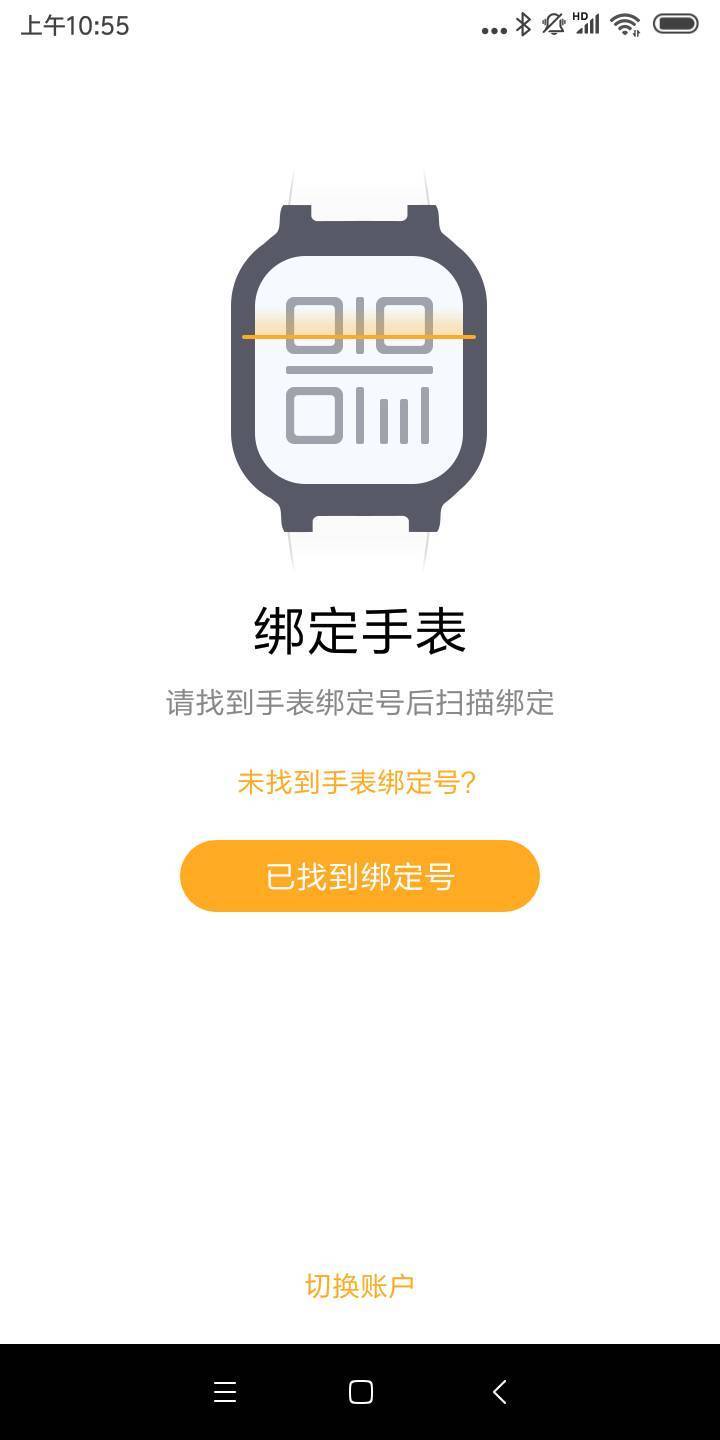Tap 切换账户 to switch accounts
Screen dimensions: 720x1440
pos(360,1285)
